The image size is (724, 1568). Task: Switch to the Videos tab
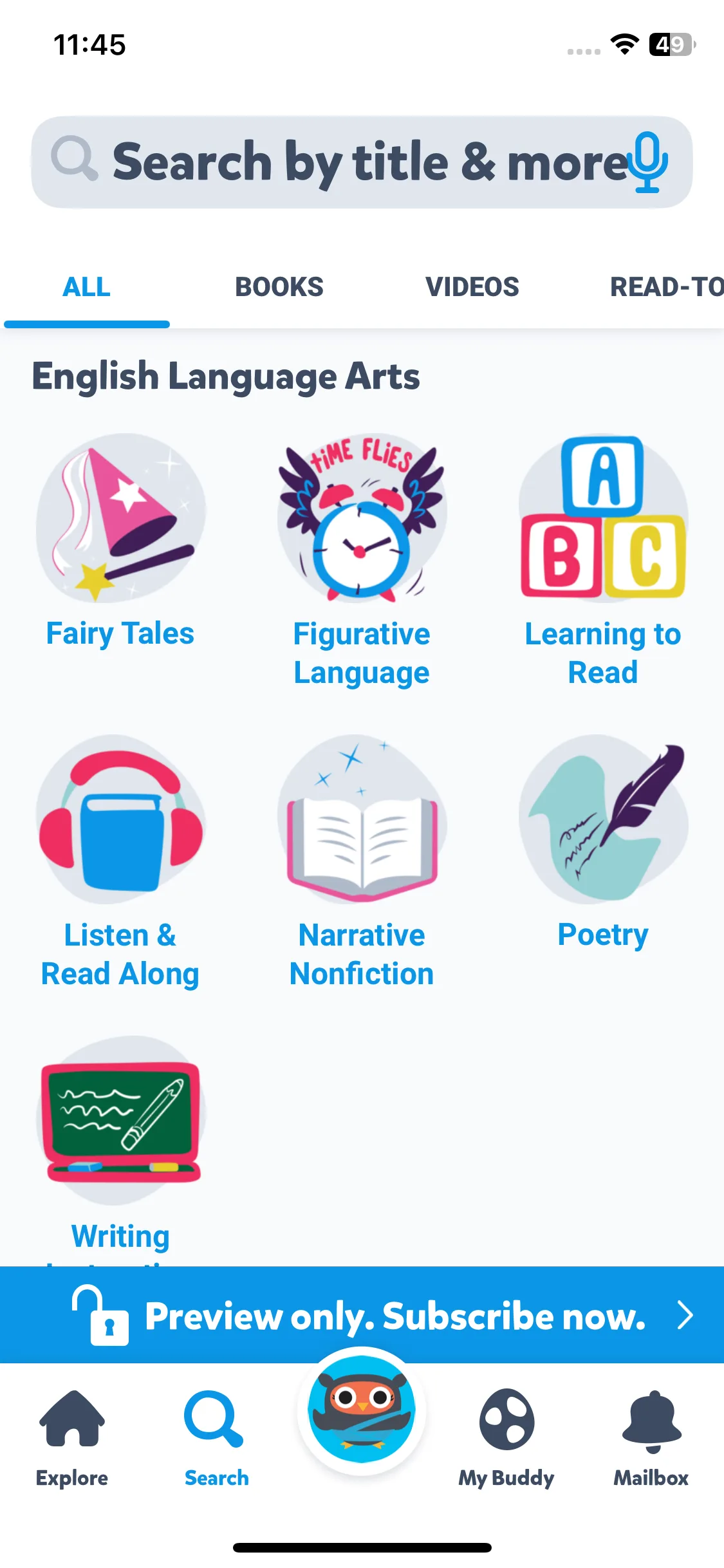(472, 287)
